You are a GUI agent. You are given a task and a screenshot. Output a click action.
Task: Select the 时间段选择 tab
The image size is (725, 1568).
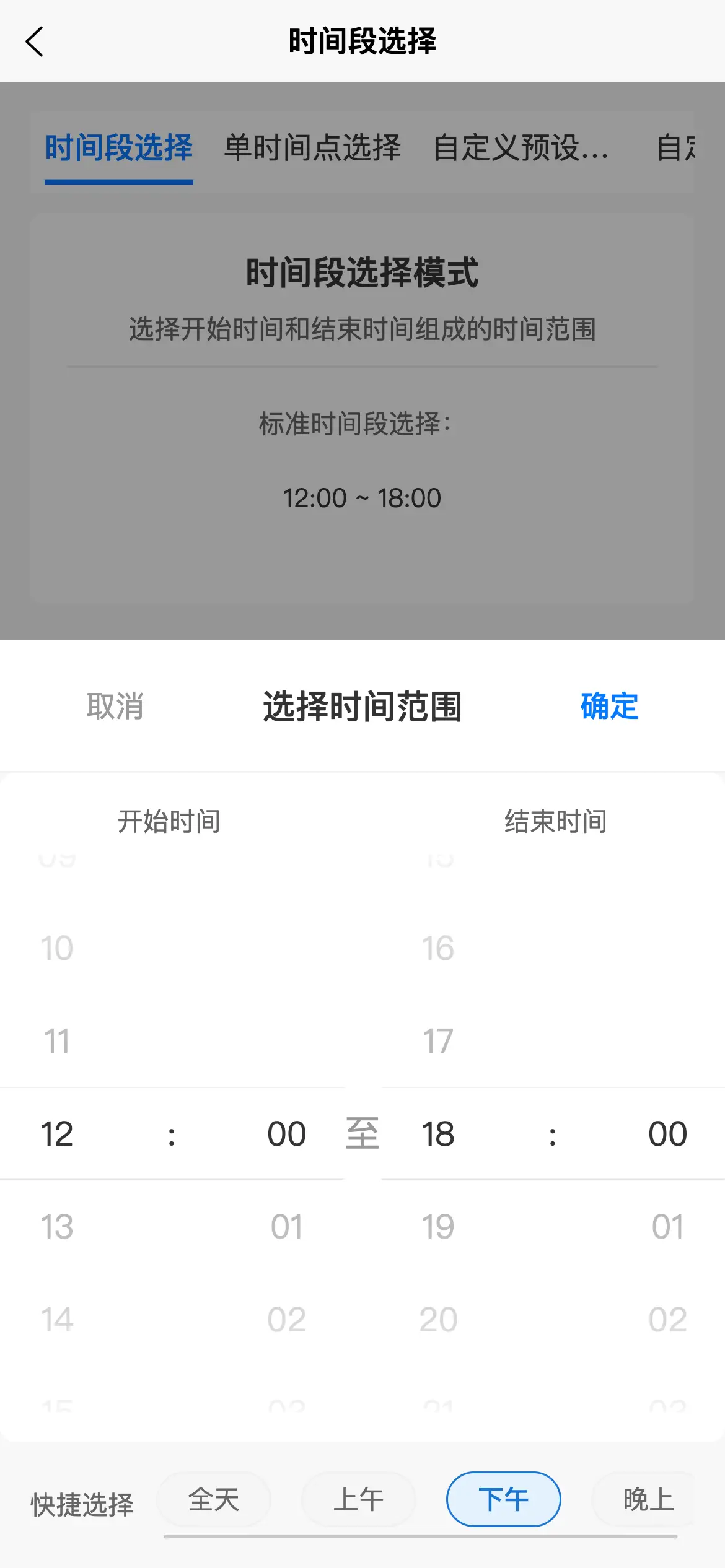tap(119, 148)
